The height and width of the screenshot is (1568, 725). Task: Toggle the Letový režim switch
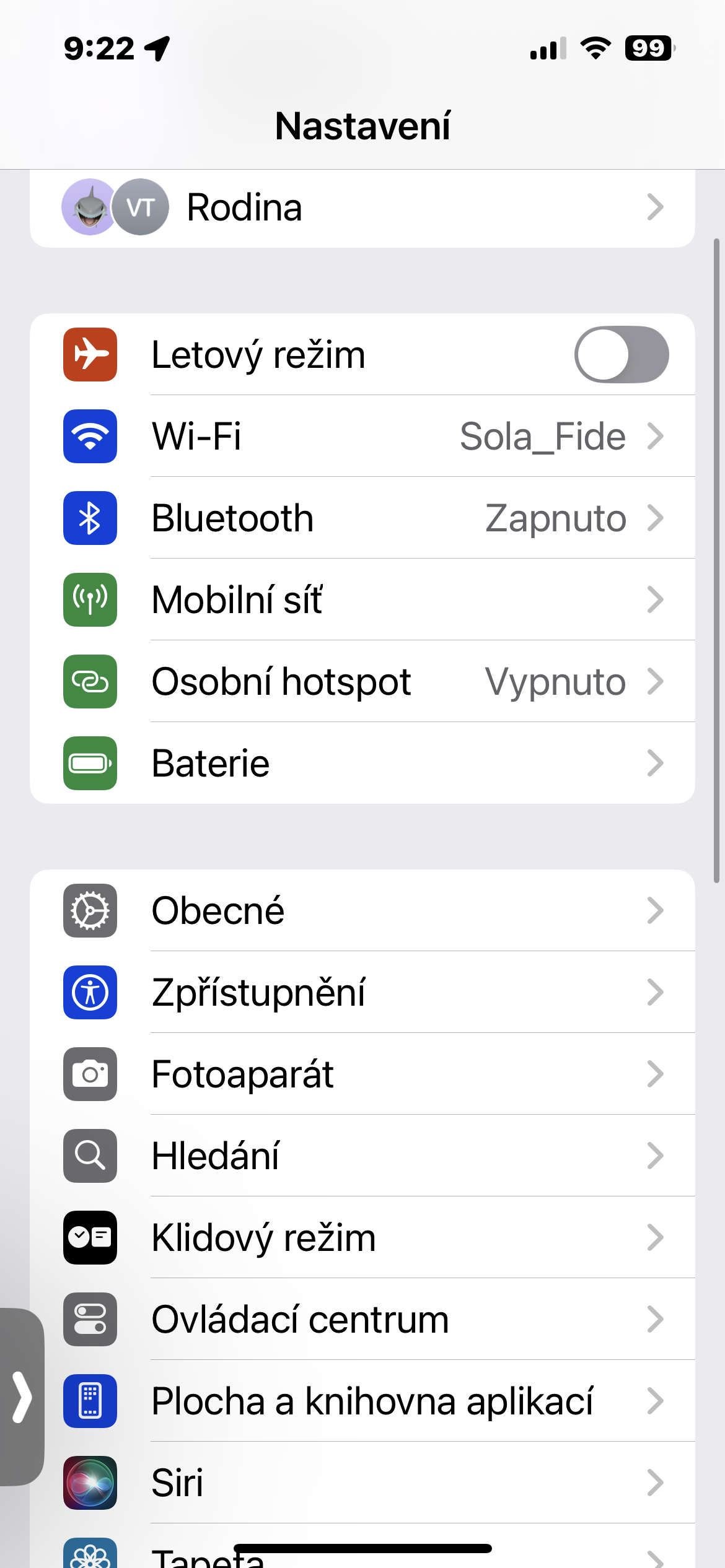(621, 355)
